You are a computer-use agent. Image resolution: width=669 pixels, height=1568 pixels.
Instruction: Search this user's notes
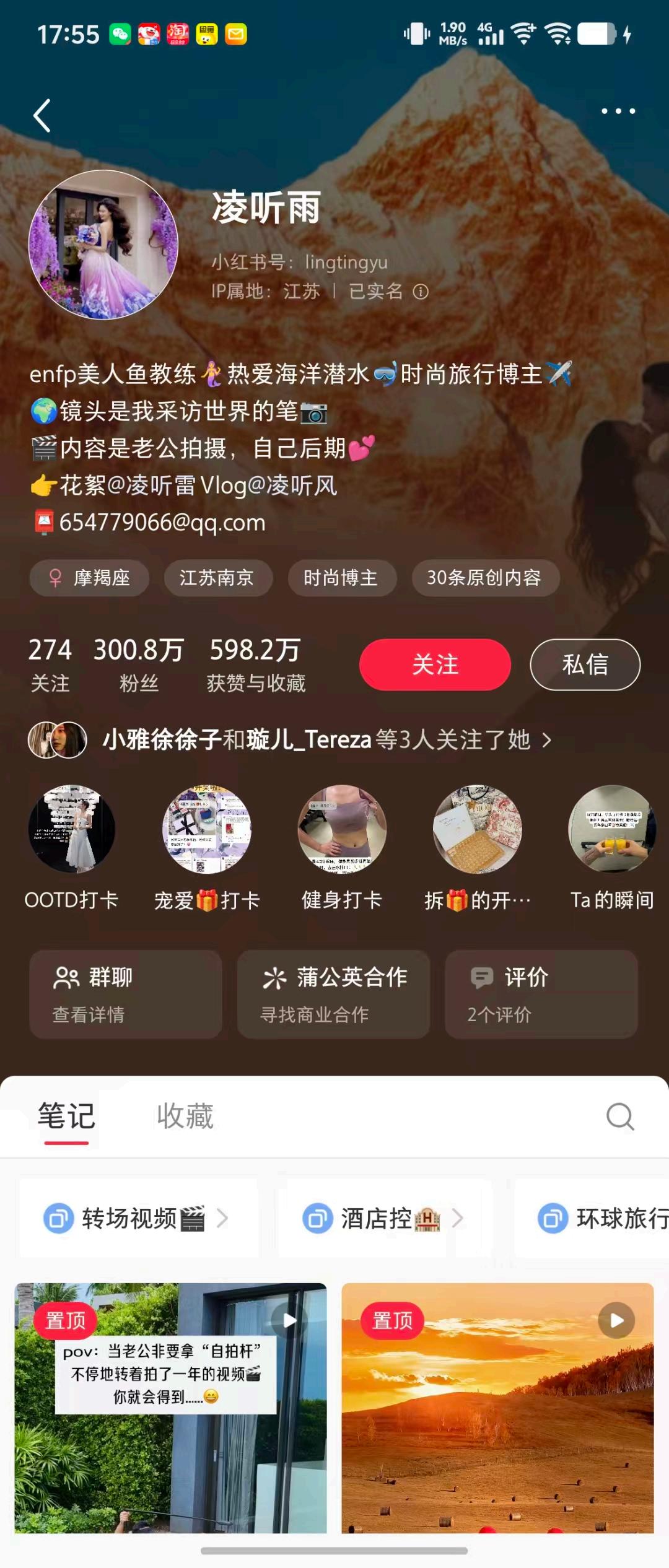619,1116
